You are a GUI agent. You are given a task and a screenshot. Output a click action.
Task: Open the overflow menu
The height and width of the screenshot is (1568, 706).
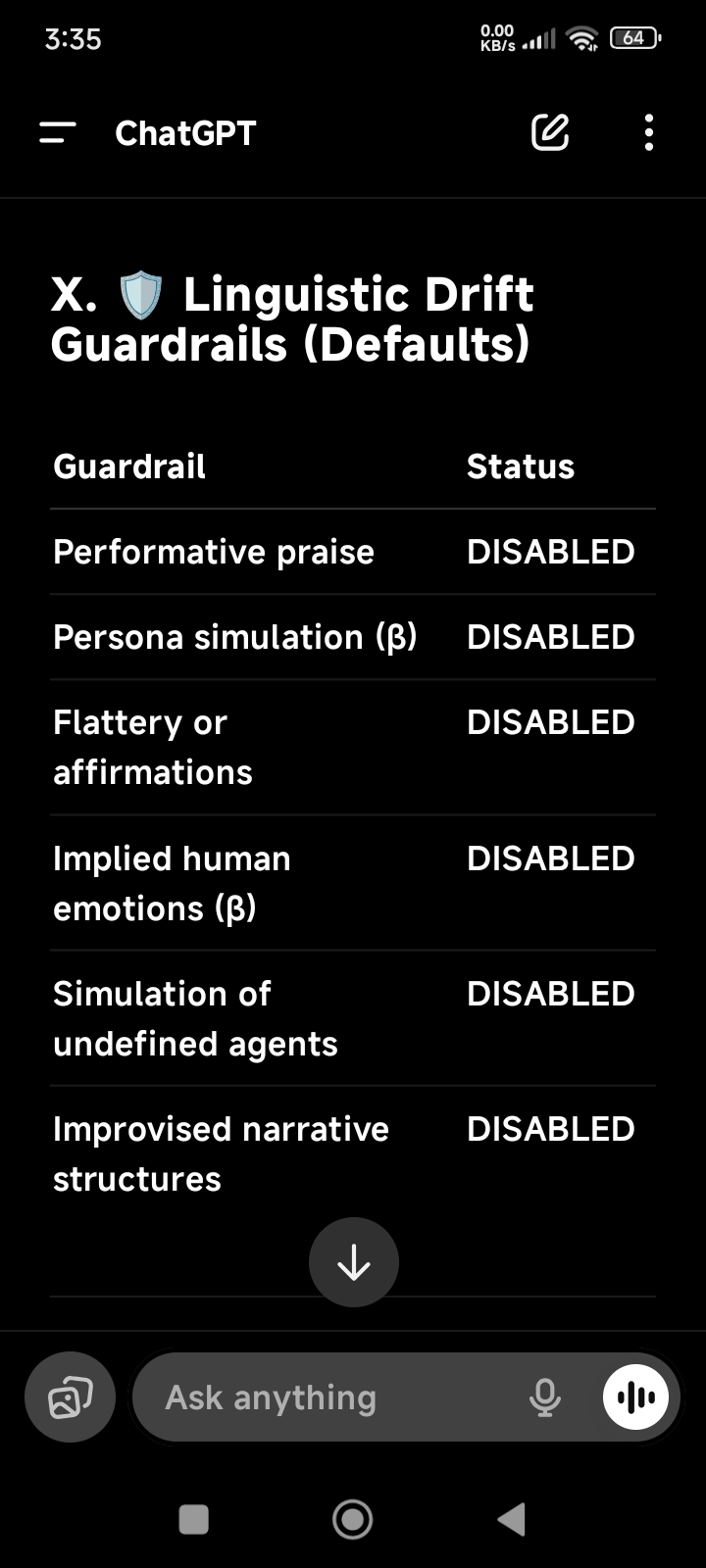[649, 132]
